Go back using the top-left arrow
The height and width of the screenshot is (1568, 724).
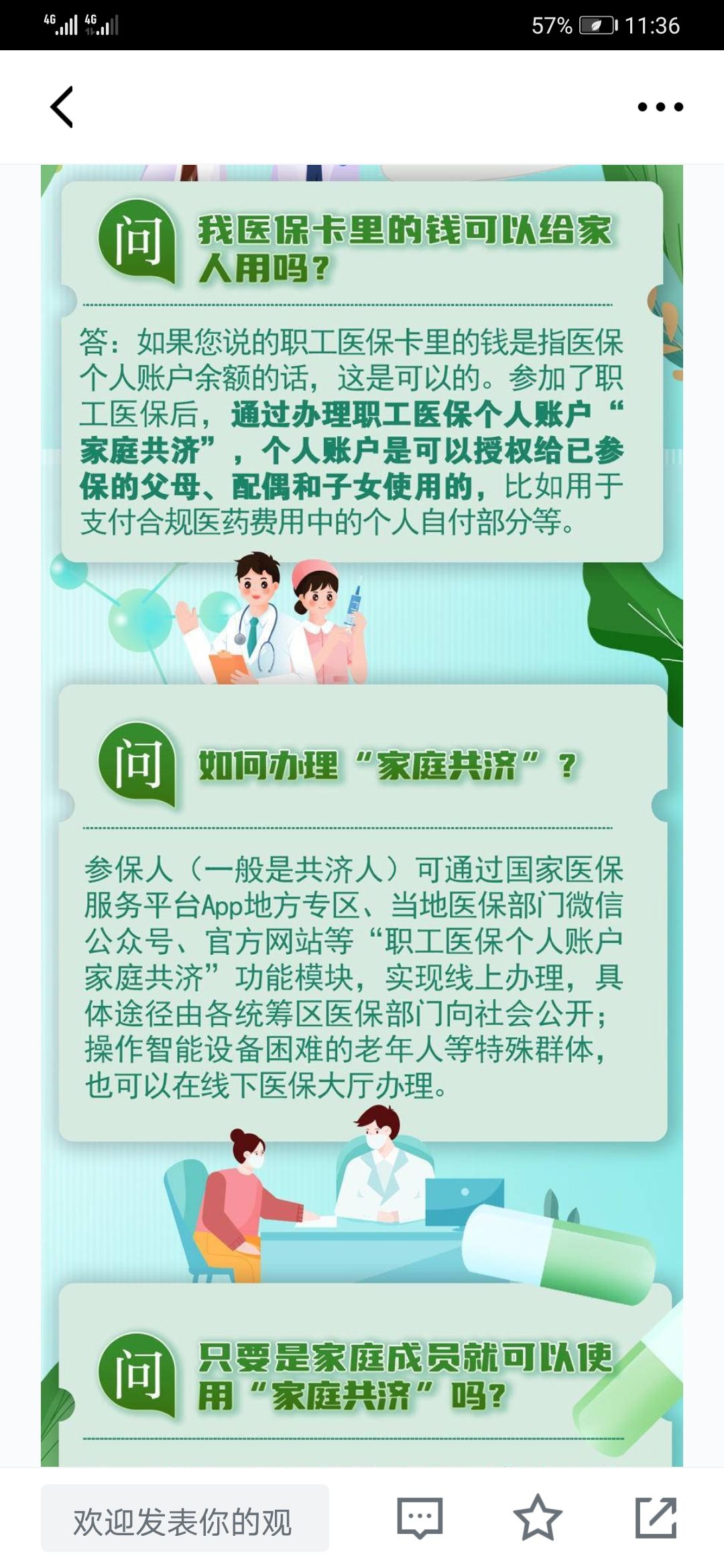[62, 107]
